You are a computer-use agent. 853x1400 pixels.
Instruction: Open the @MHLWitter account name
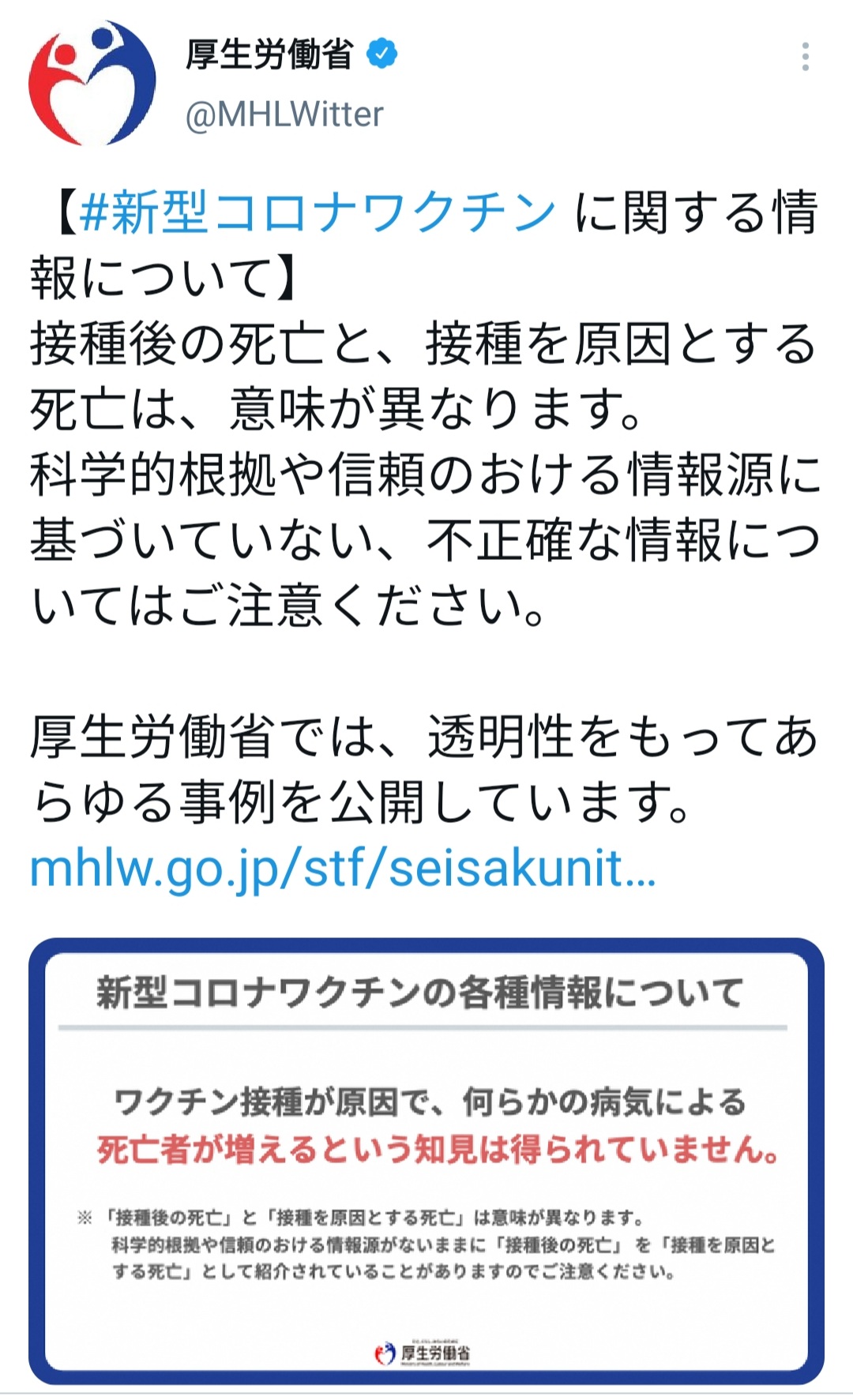pyautogui.click(x=284, y=114)
